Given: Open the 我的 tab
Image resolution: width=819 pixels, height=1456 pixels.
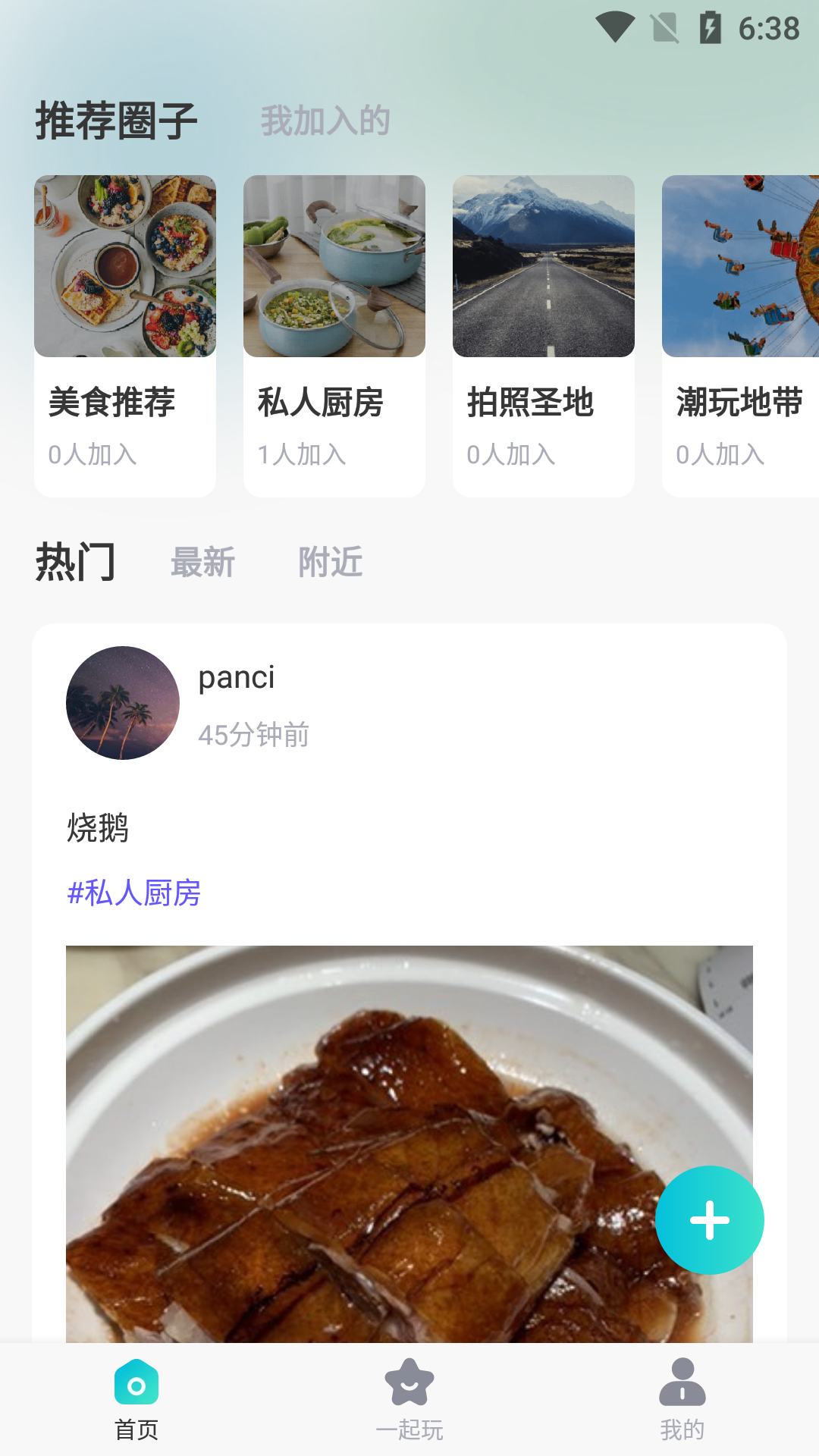Looking at the screenshot, I should pos(682,1399).
